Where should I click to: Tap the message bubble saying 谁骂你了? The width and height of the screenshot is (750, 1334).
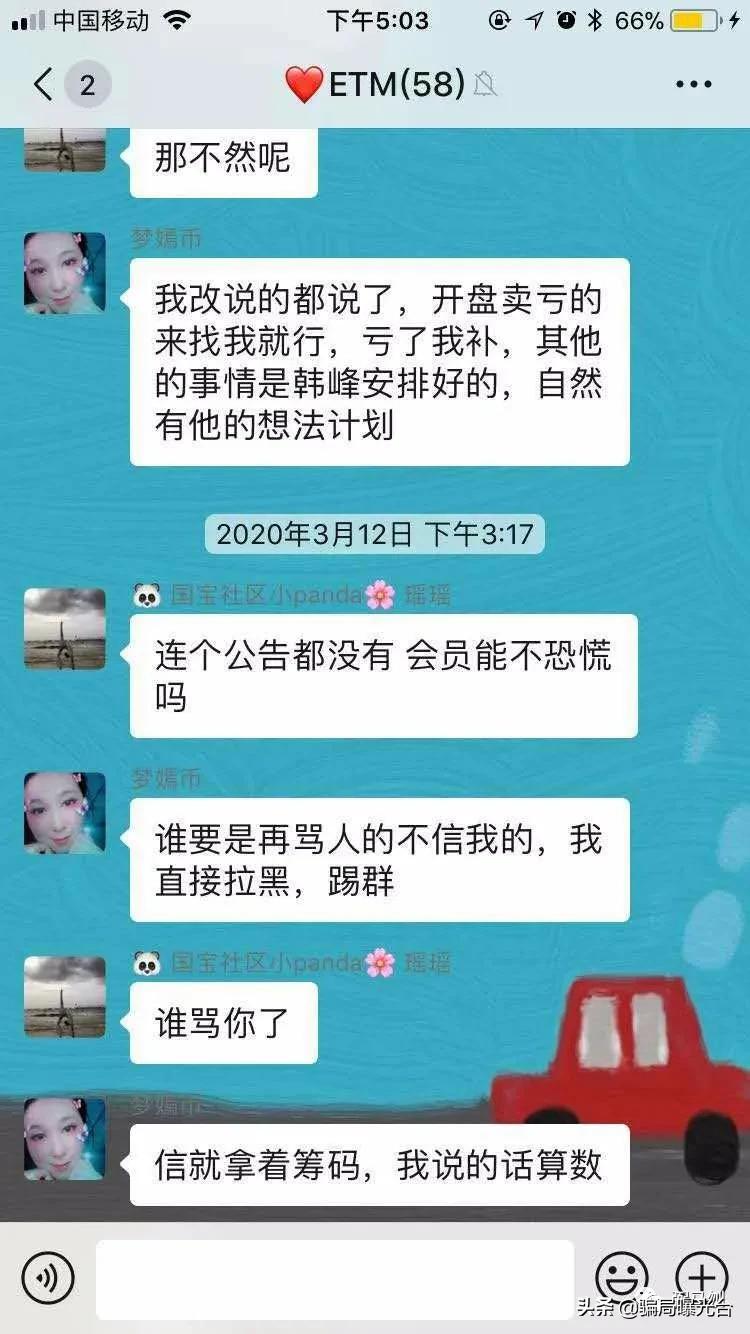pos(223,1021)
